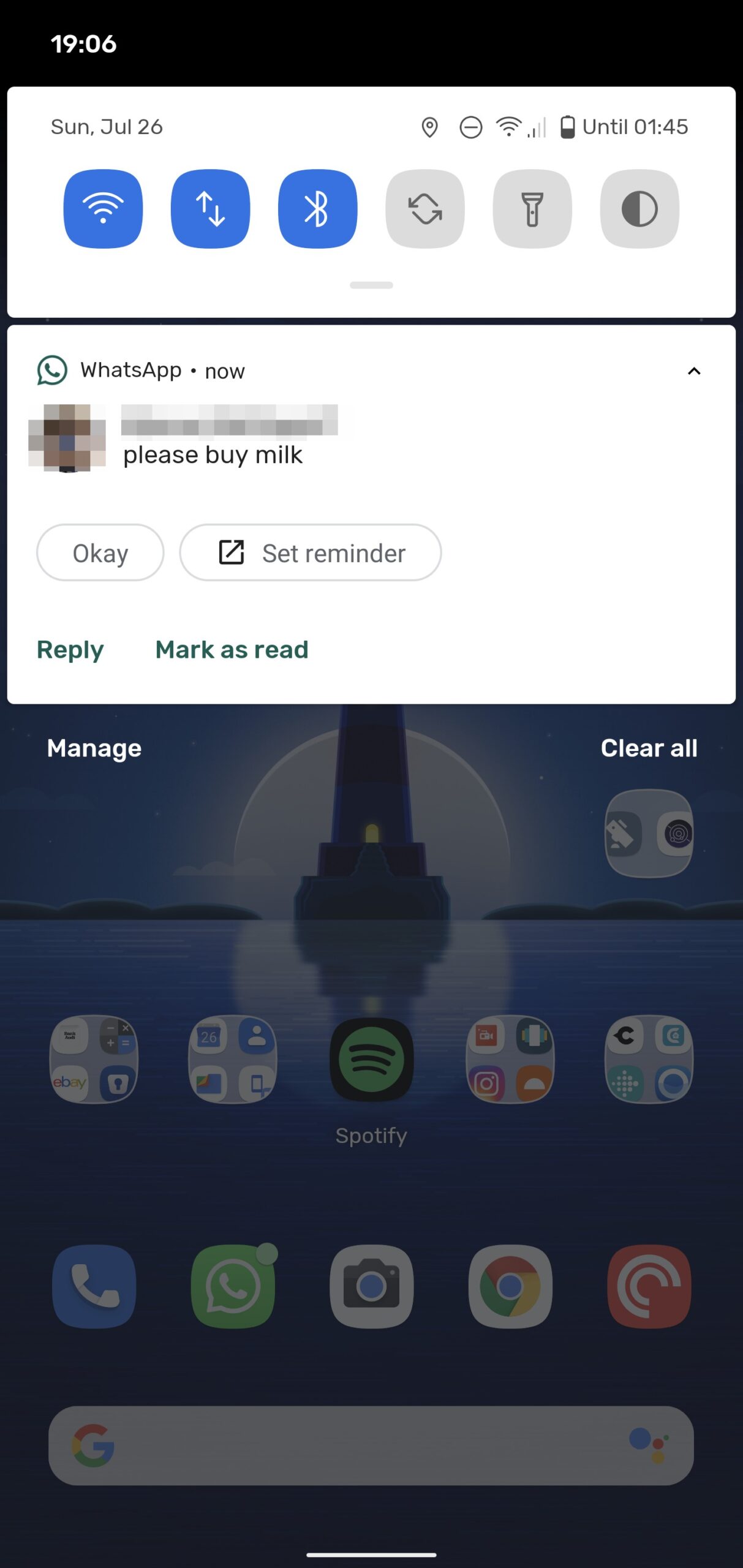Clear all notifications
This screenshot has height=1568, width=743.
click(649, 748)
